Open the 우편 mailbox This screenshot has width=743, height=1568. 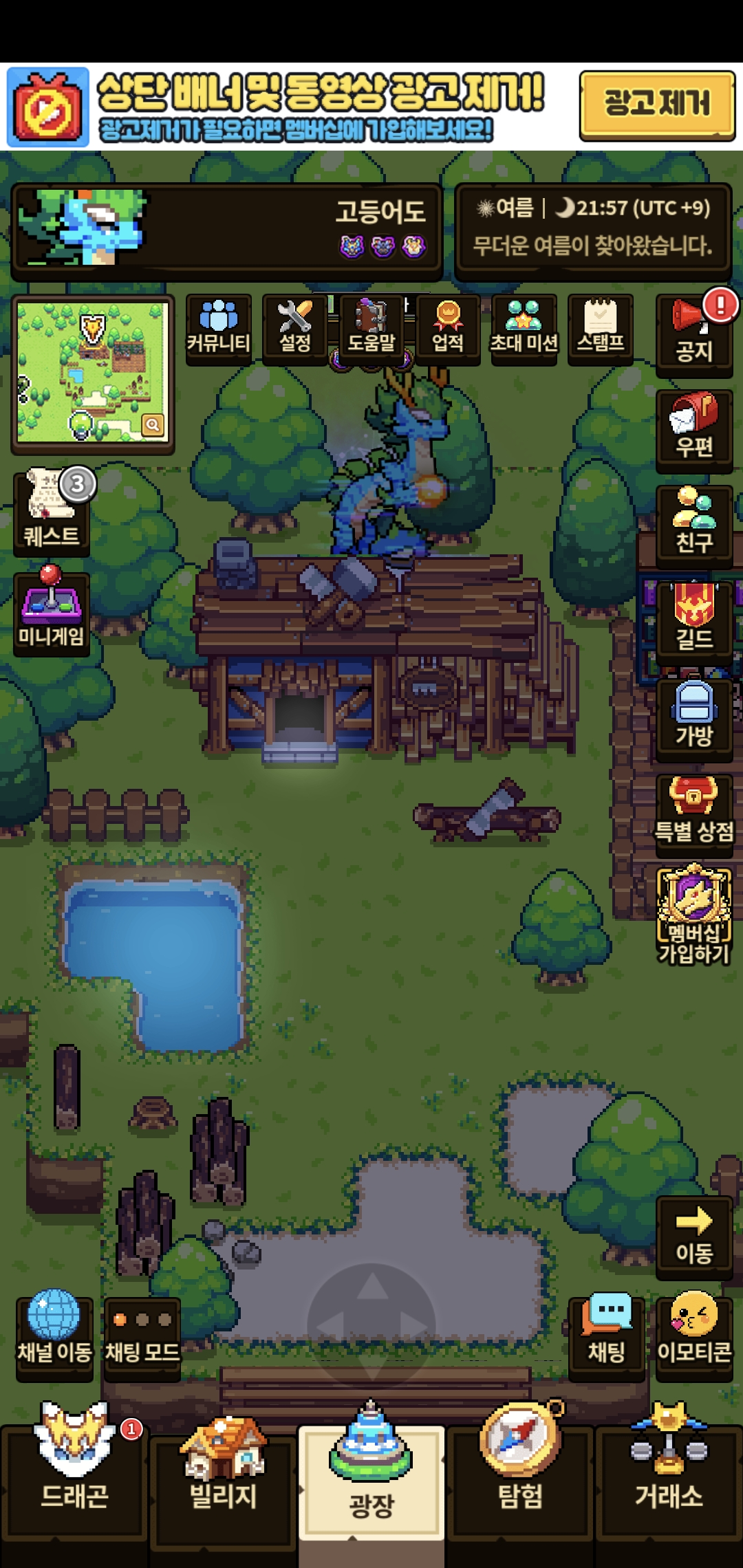click(693, 431)
